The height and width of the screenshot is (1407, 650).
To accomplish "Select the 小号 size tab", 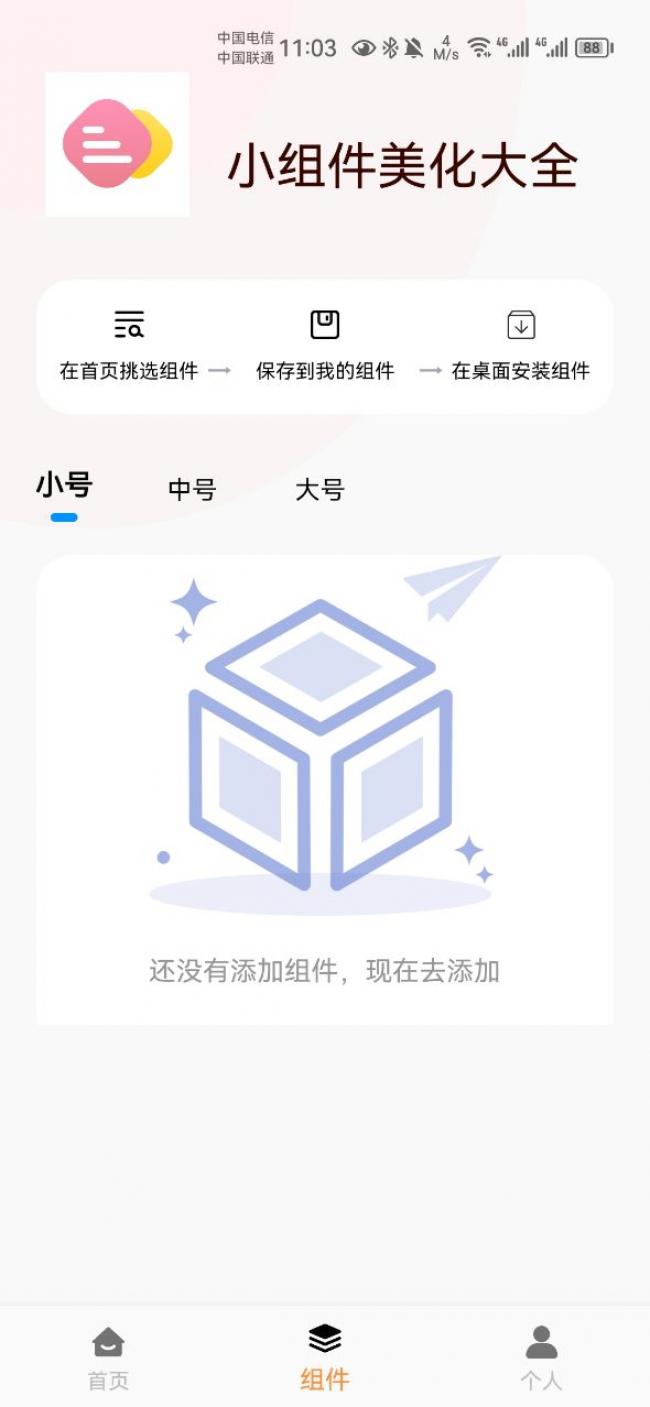I will pyautogui.click(x=64, y=487).
